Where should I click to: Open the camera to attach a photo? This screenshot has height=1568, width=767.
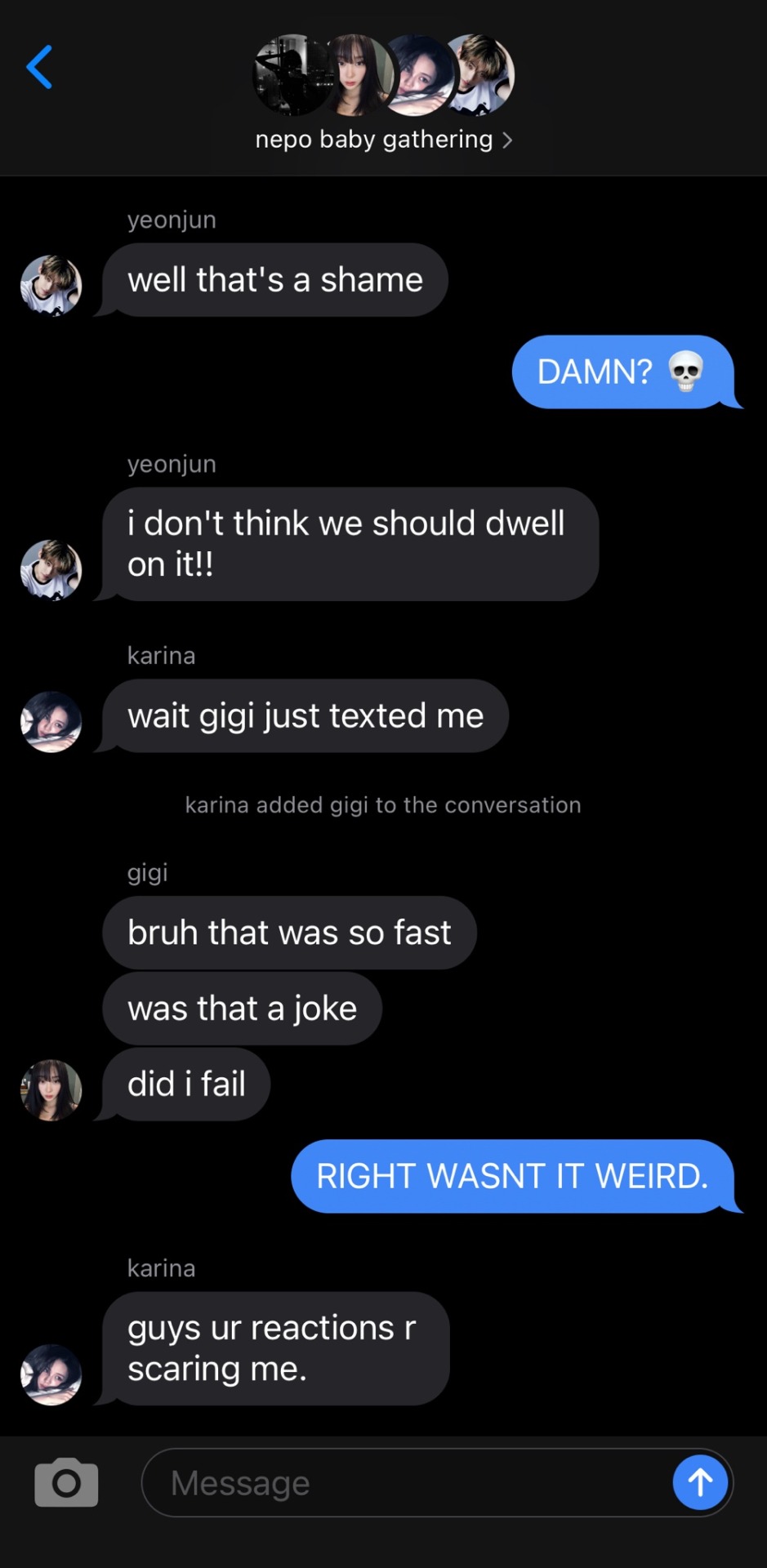tap(66, 1481)
